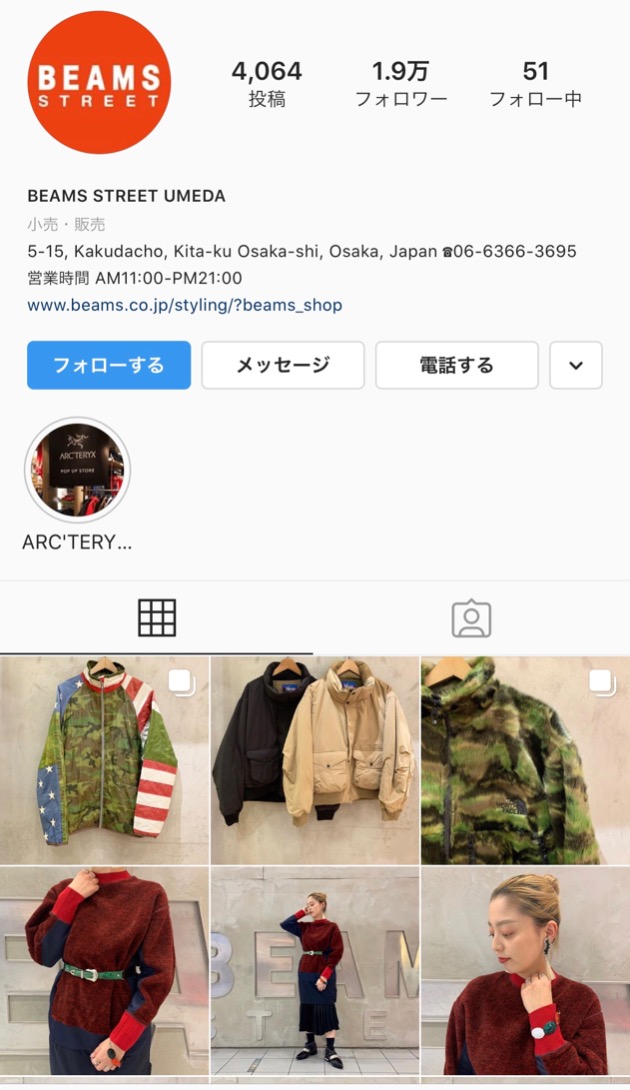The image size is (630, 1090).
Task: View the 51 following list
Action: [x=535, y=84]
